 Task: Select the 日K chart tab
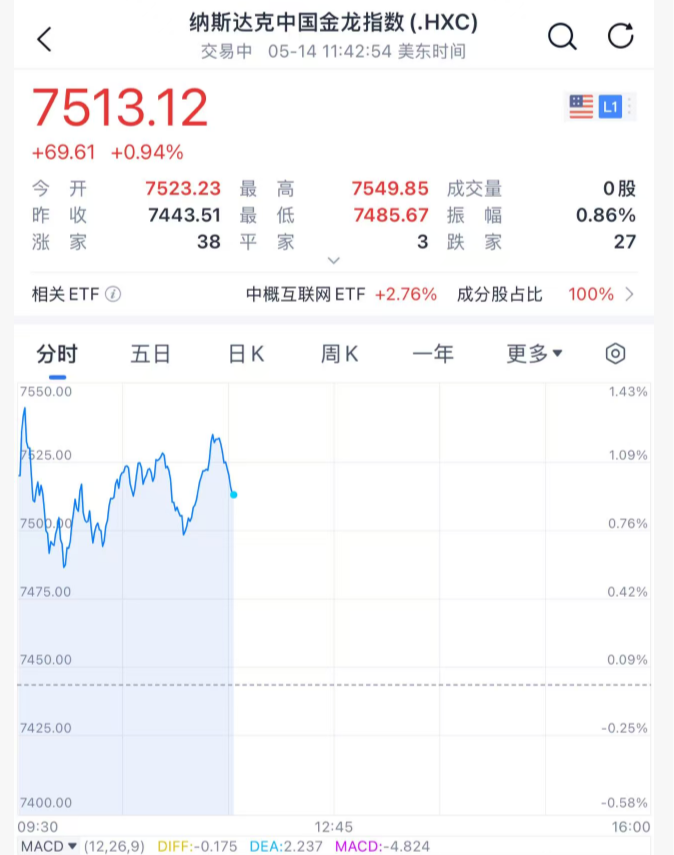coord(245,354)
